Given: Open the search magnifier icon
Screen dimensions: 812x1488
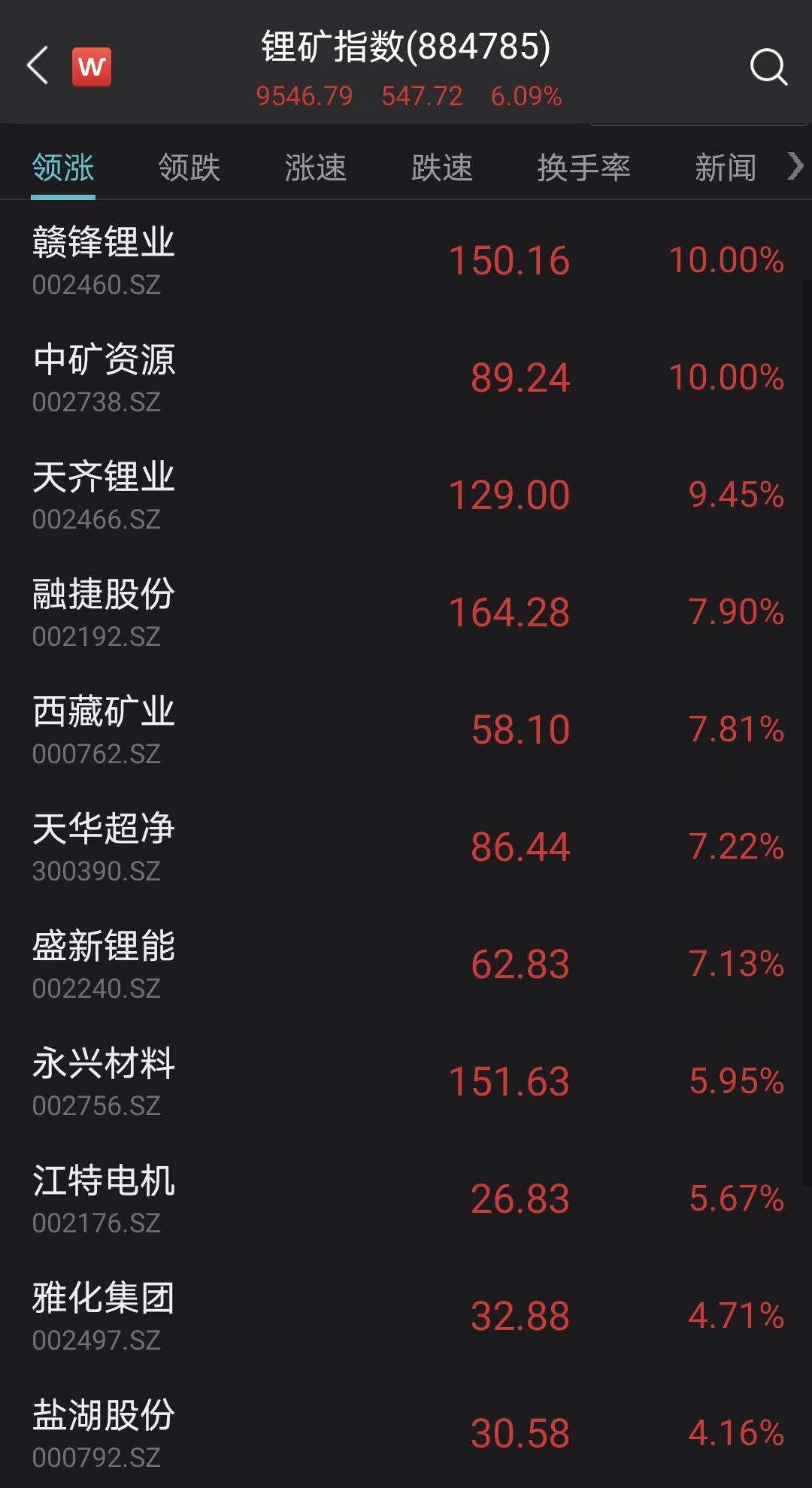Looking at the screenshot, I should click(768, 67).
